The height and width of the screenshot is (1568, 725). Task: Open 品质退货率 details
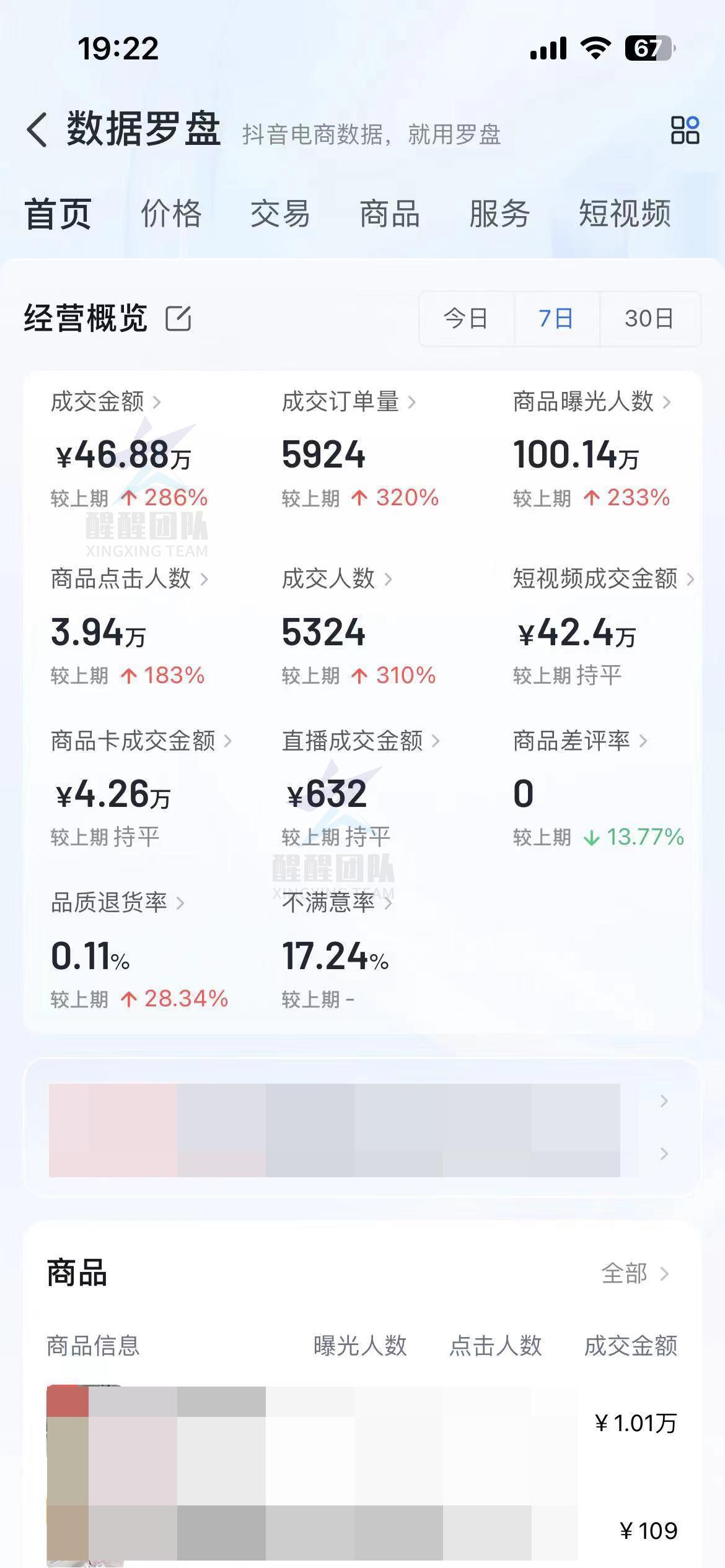click(x=118, y=903)
